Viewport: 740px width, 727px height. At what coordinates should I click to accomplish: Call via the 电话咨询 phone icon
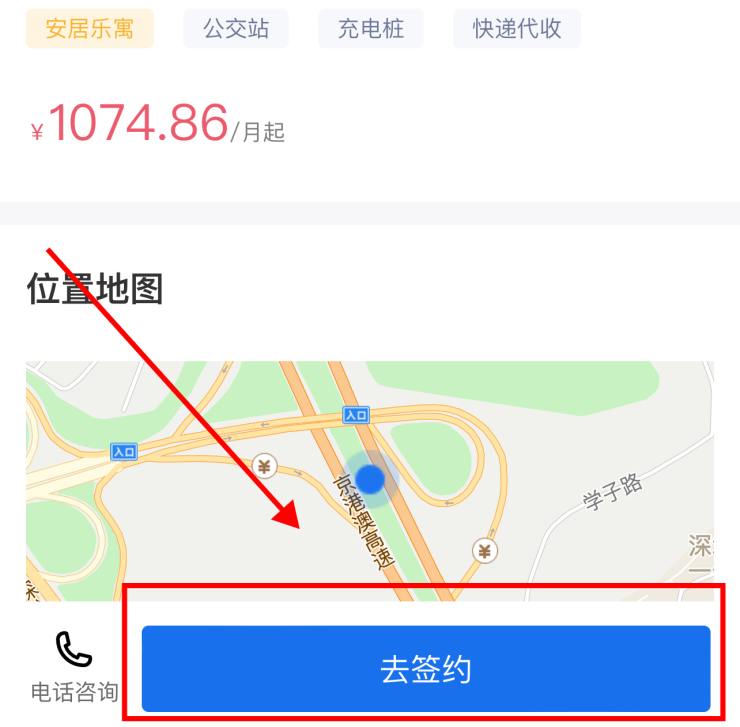tap(73, 650)
